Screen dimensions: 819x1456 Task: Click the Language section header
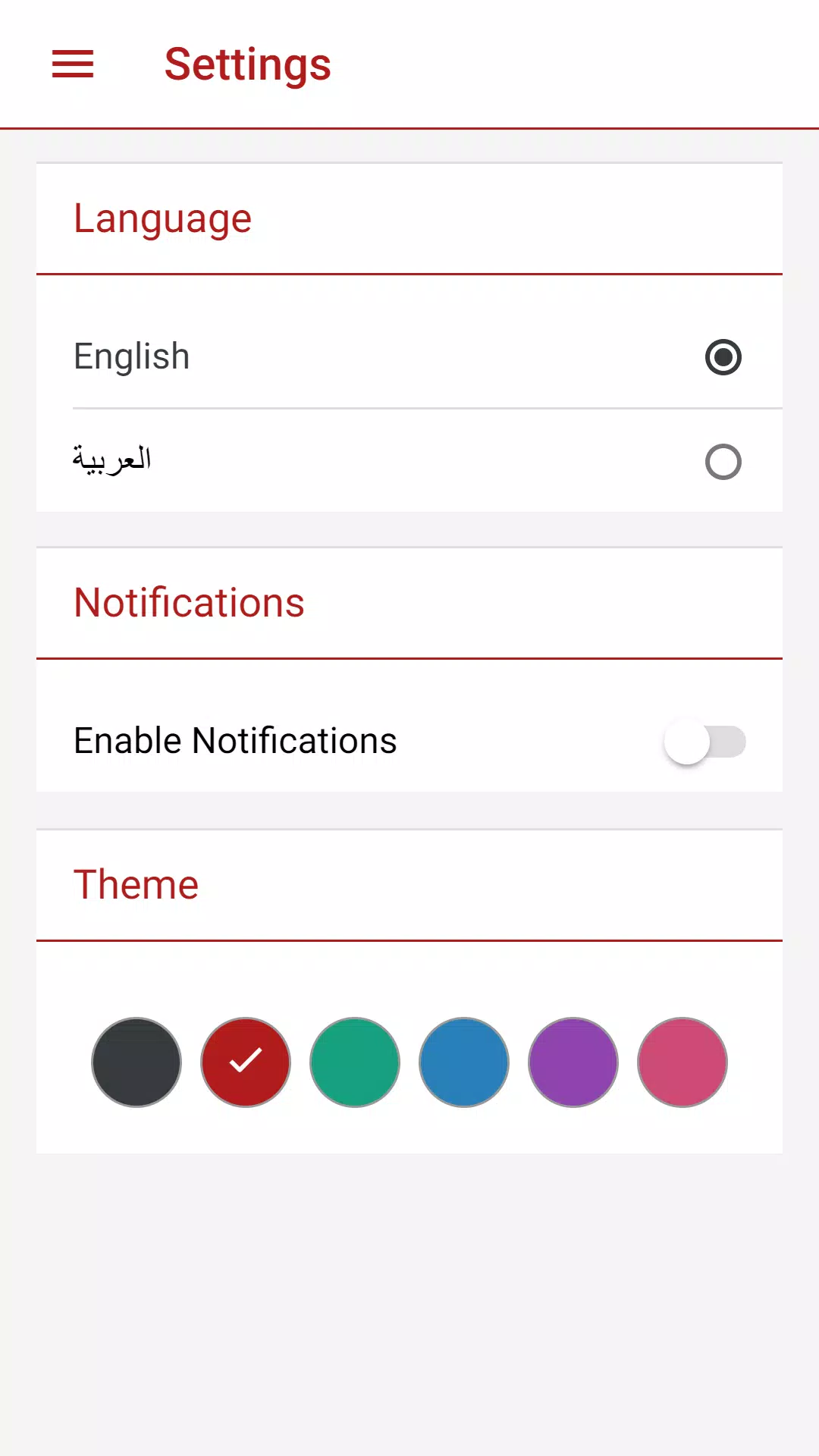click(163, 218)
